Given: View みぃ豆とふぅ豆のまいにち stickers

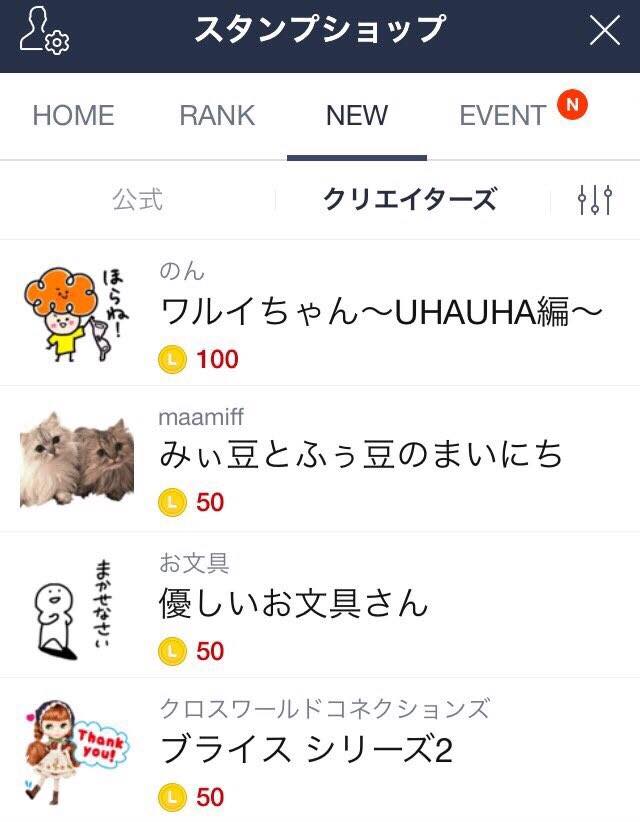Looking at the screenshot, I should click(x=360, y=456).
